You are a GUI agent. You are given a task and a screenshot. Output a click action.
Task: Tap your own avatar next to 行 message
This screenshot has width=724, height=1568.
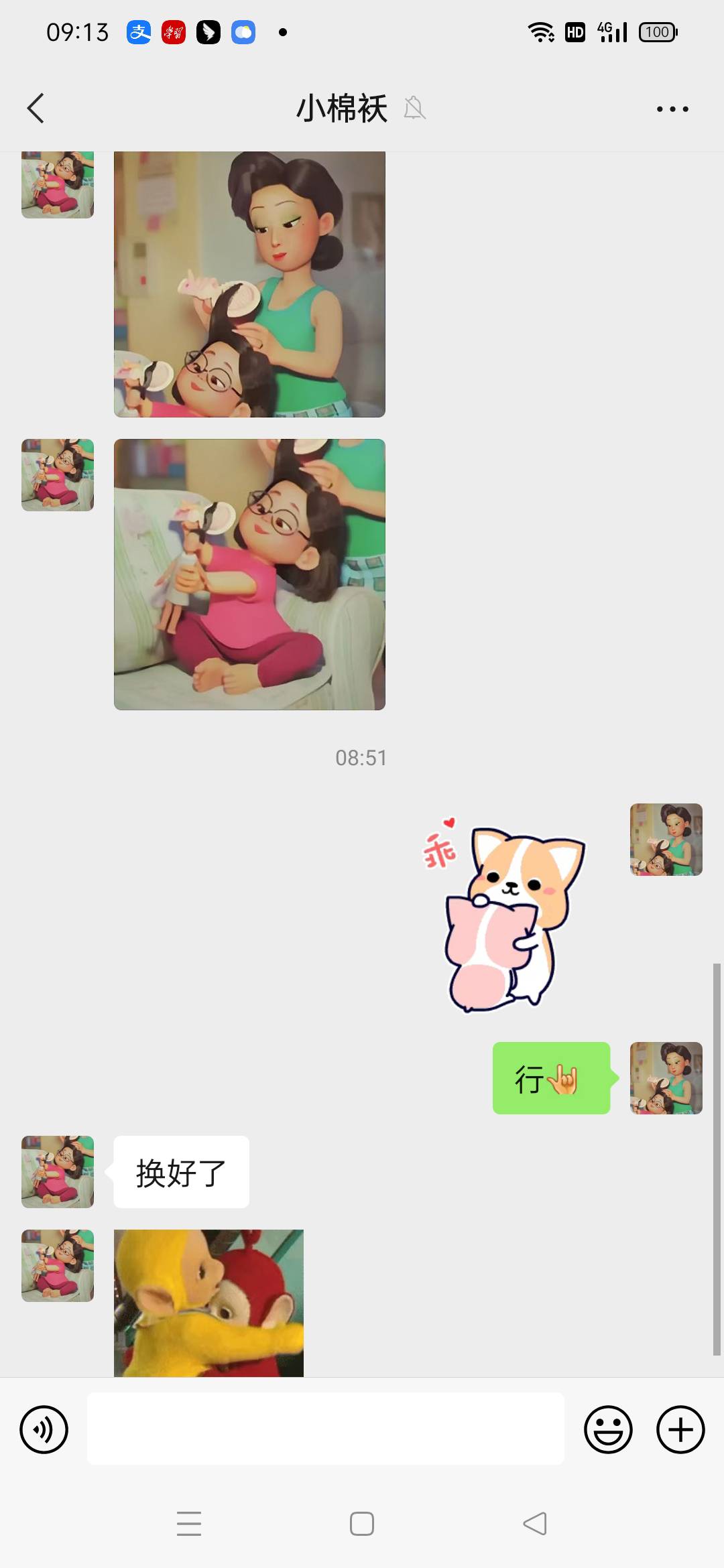coord(666,1077)
